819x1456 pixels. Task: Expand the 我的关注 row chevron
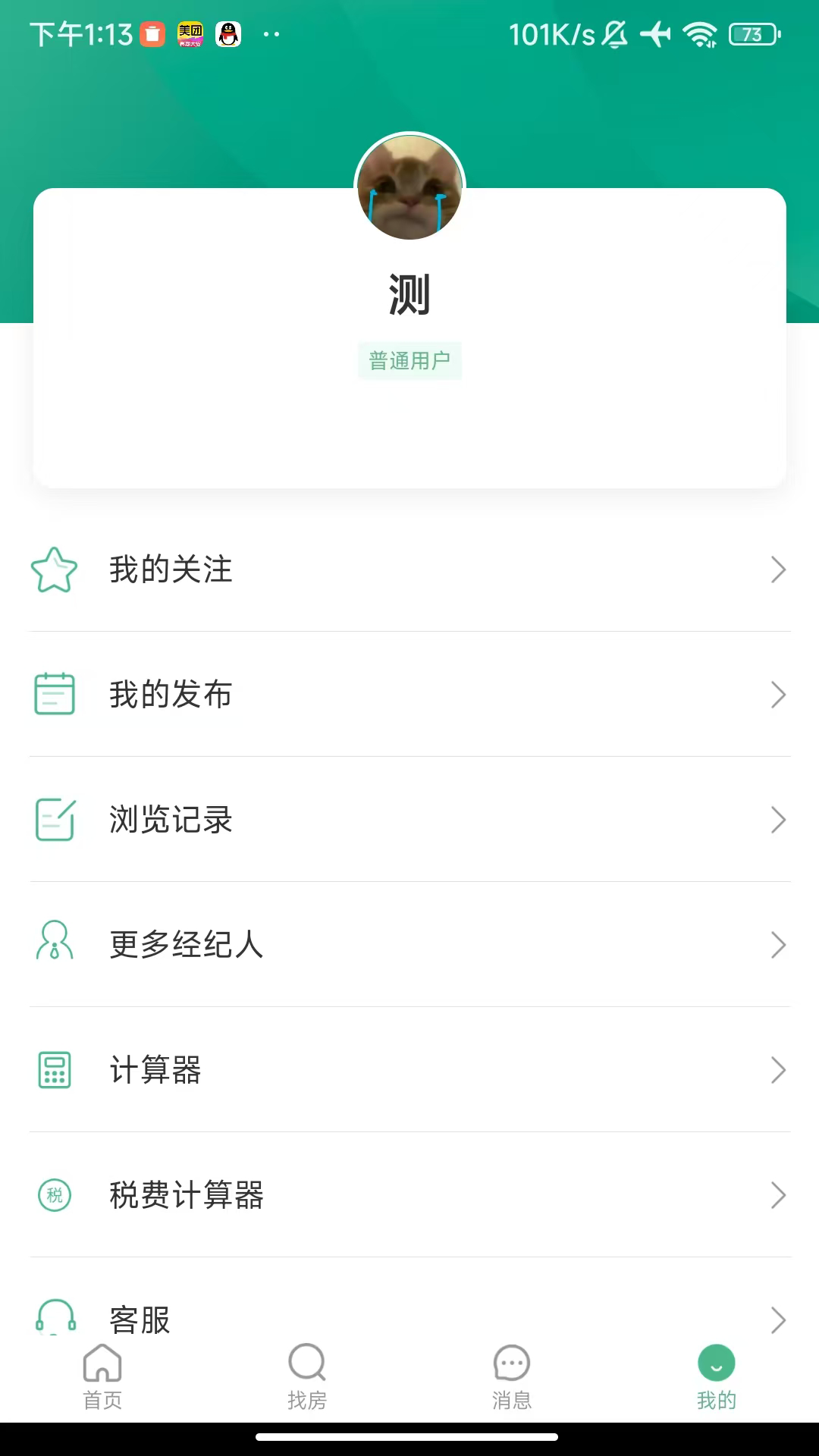(779, 570)
